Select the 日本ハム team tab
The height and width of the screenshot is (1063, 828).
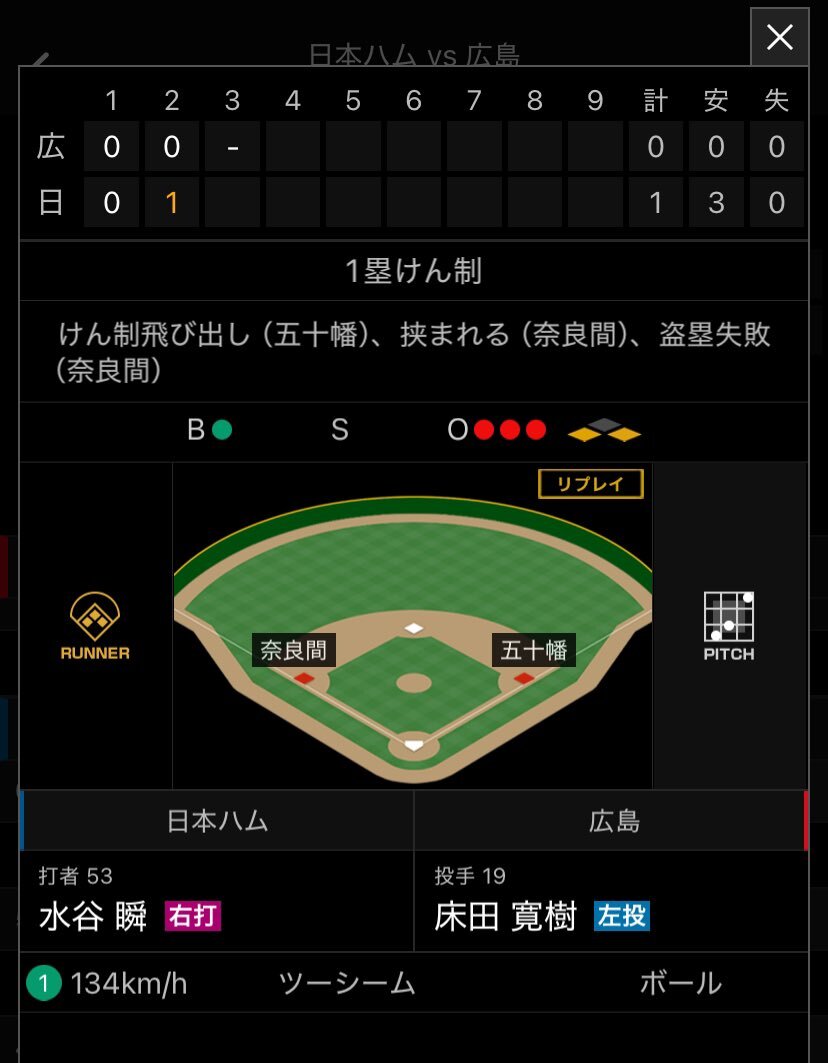point(217,821)
